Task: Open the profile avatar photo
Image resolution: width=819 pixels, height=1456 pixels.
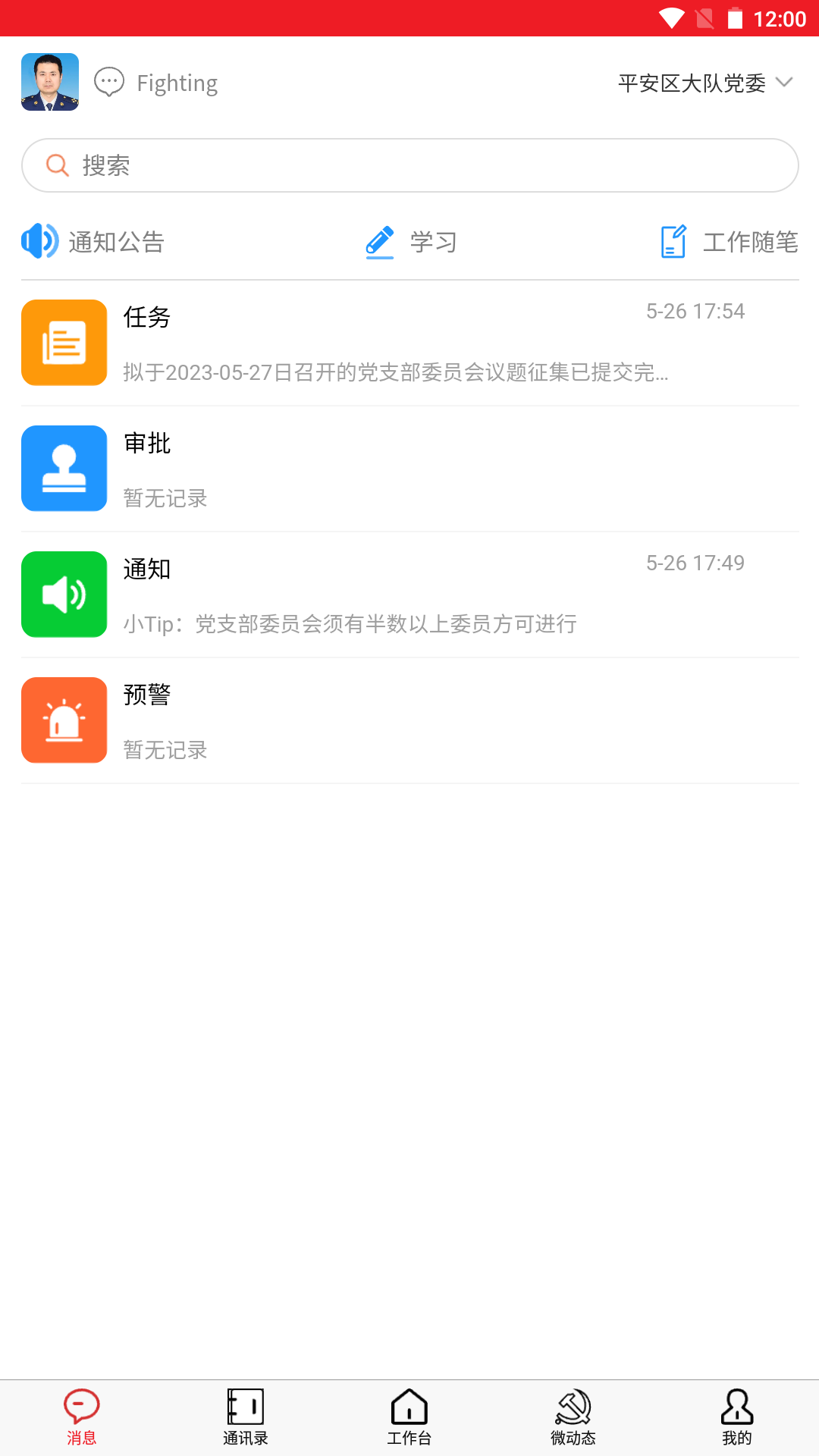Action: tap(50, 82)
